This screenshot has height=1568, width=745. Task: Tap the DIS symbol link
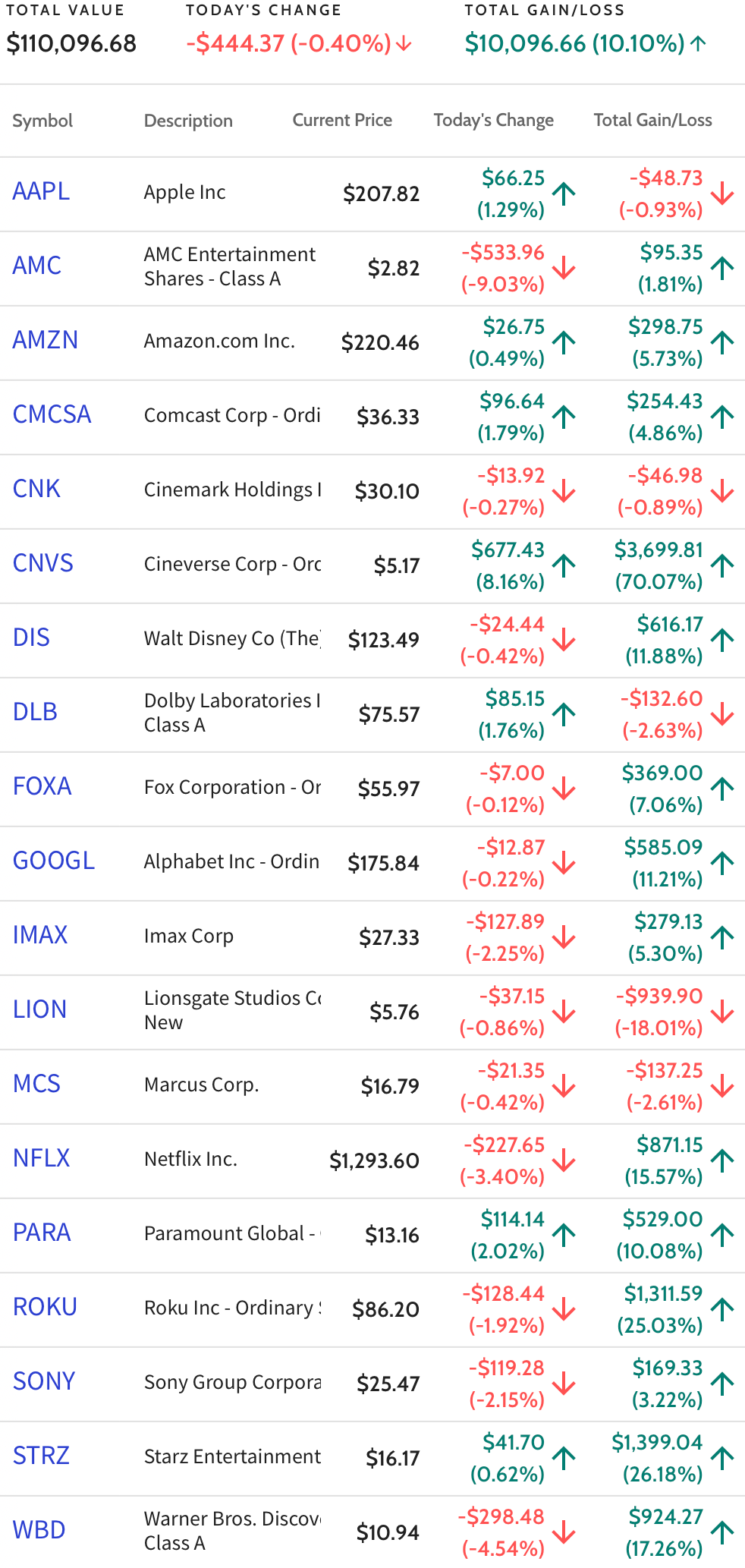click(x=31, y=638)
